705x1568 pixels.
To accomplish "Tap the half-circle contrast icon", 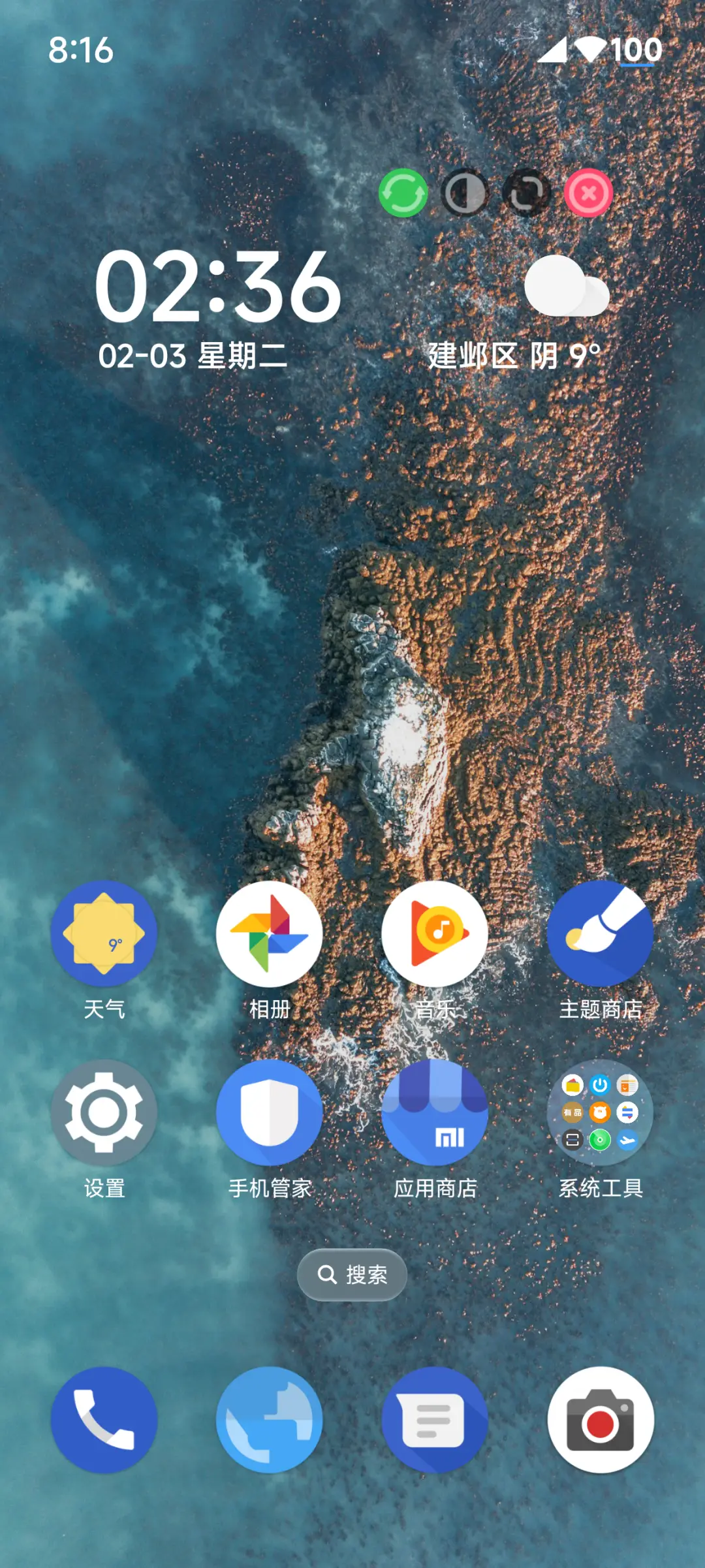I will [465, 193].
